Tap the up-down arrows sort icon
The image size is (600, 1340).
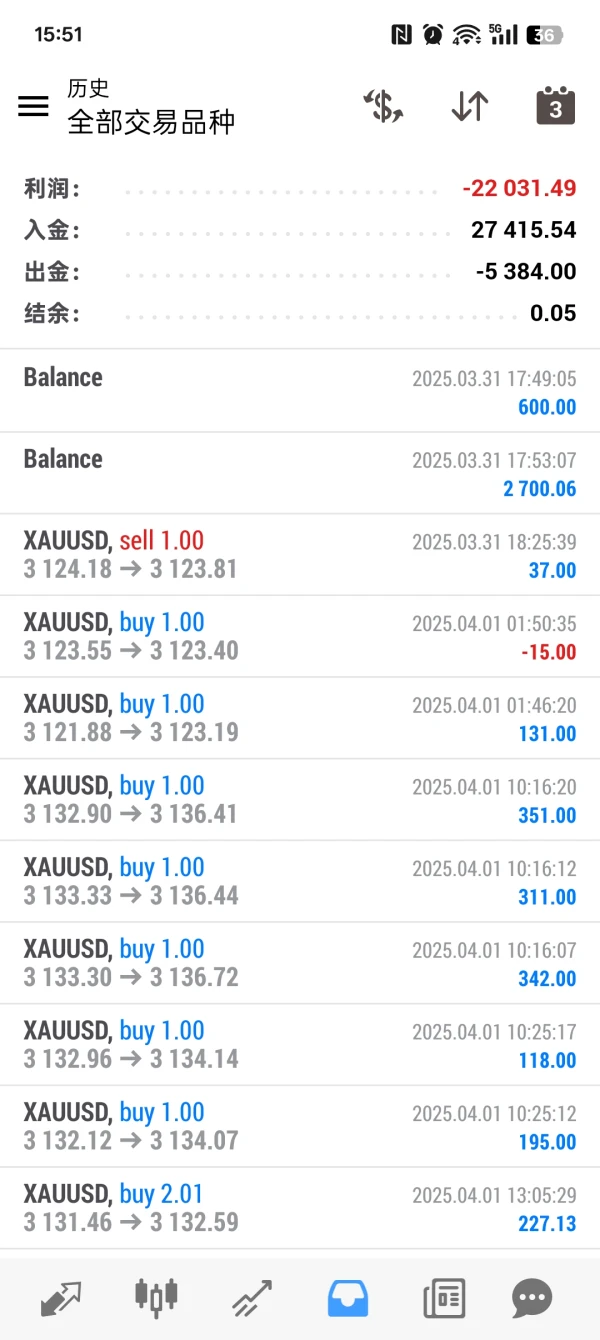pos(469,106)
